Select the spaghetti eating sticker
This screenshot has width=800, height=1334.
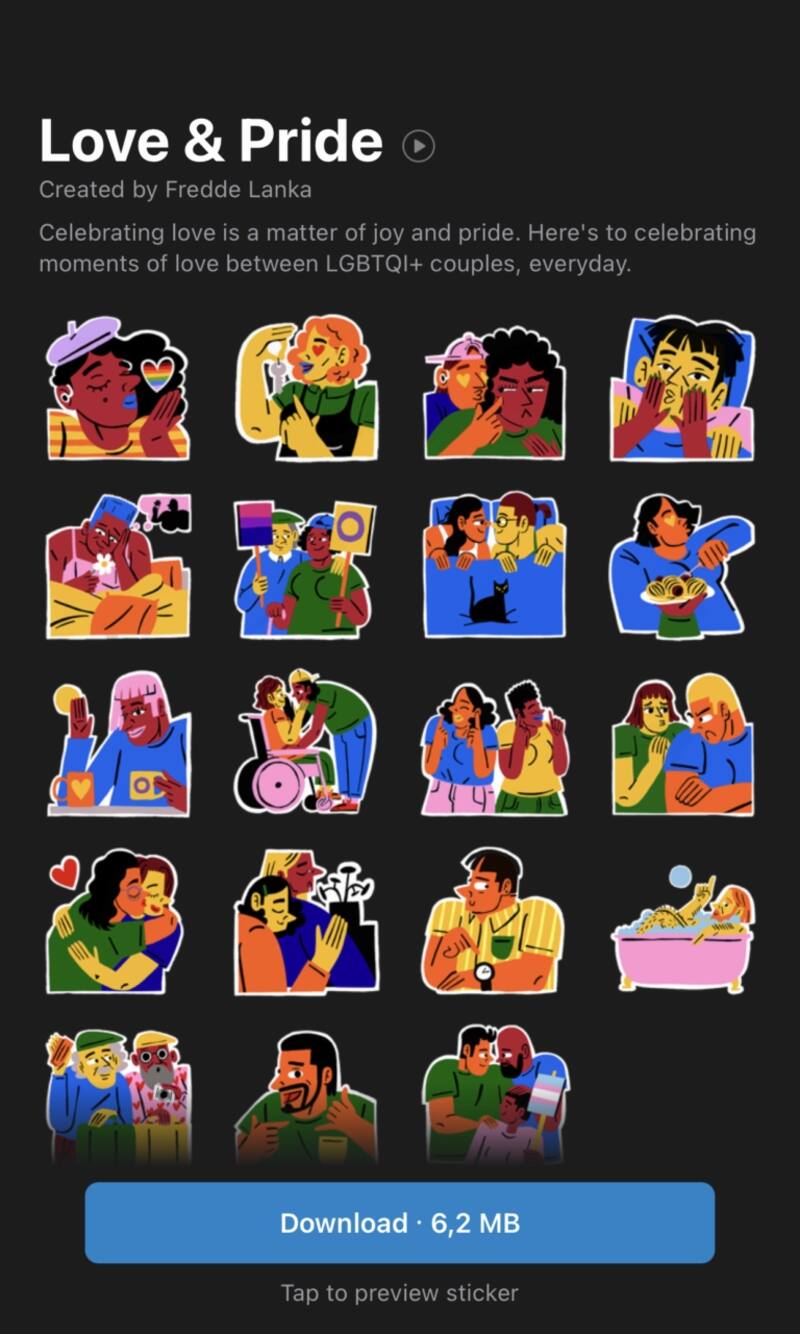click(683, 565)
